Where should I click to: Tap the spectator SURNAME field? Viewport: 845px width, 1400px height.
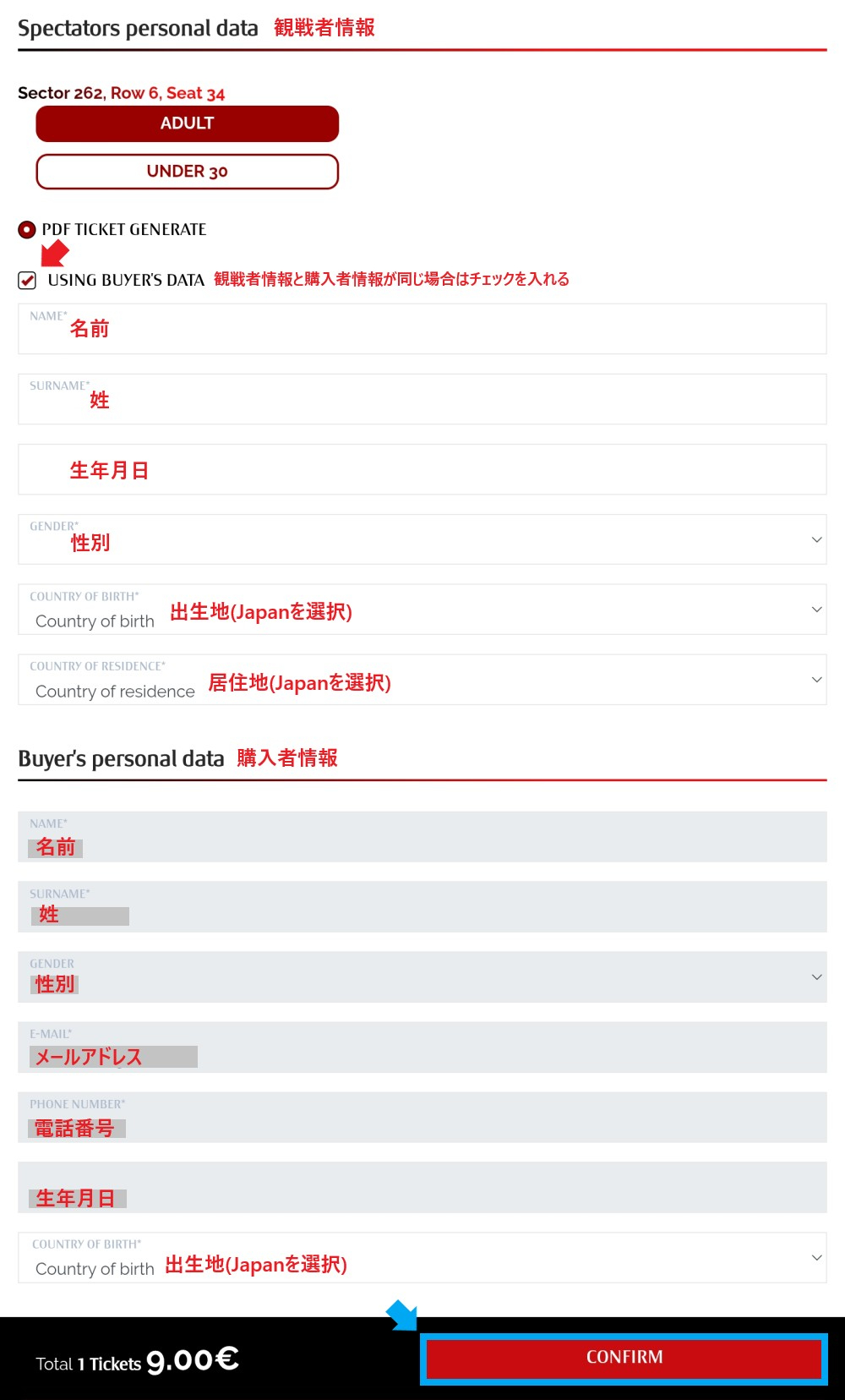point(422,399)
